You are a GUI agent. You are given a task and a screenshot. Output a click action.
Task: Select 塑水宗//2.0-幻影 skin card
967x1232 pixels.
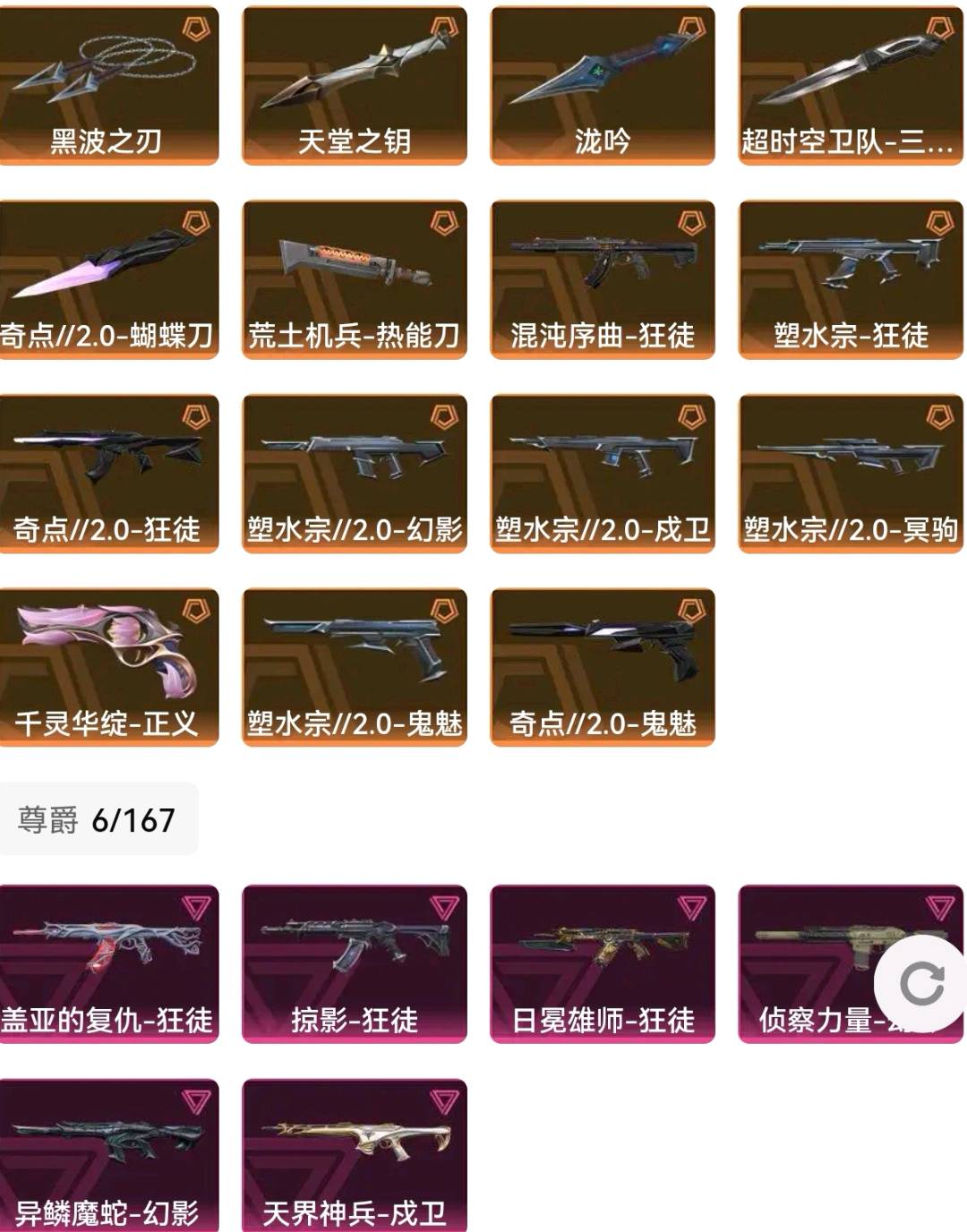click(x=355, y=474)
